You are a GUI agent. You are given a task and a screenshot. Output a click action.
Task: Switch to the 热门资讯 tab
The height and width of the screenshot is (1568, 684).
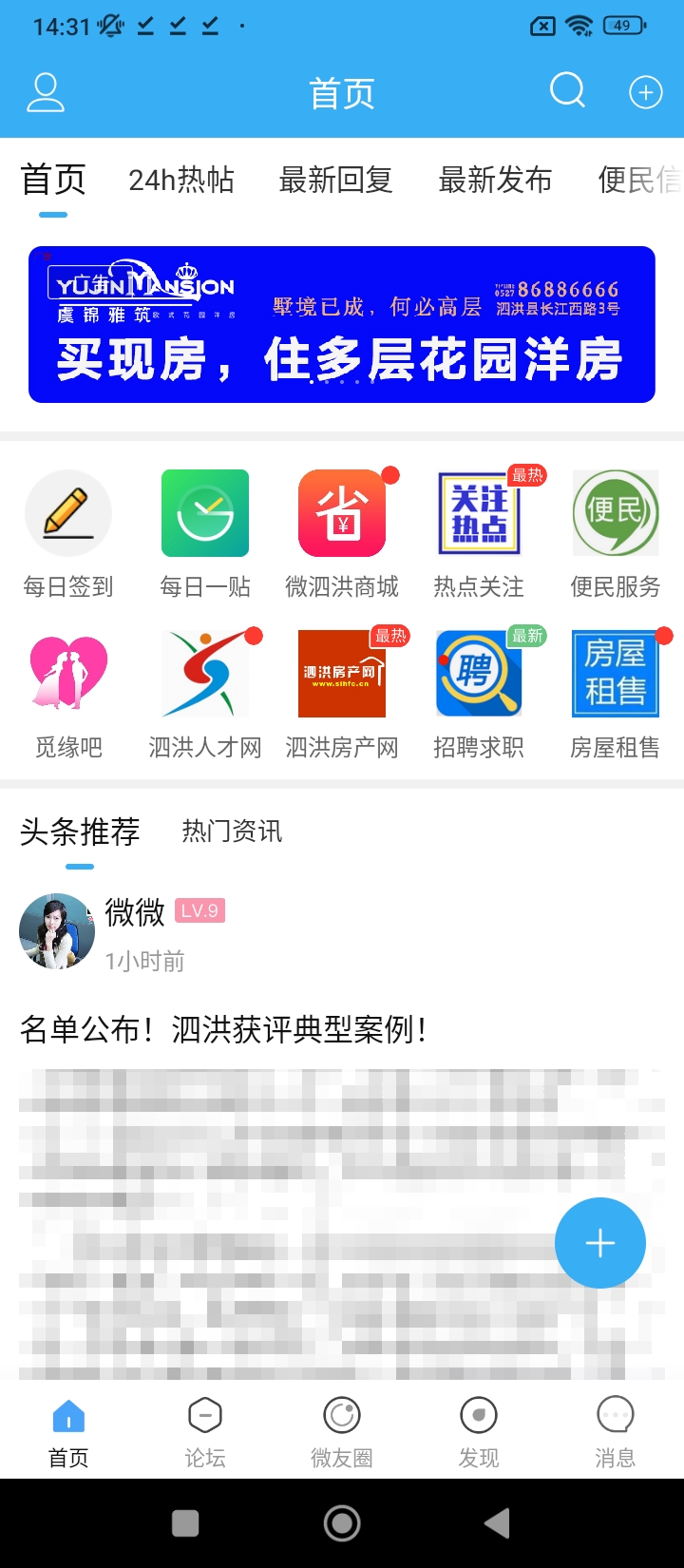pos(232,832)
